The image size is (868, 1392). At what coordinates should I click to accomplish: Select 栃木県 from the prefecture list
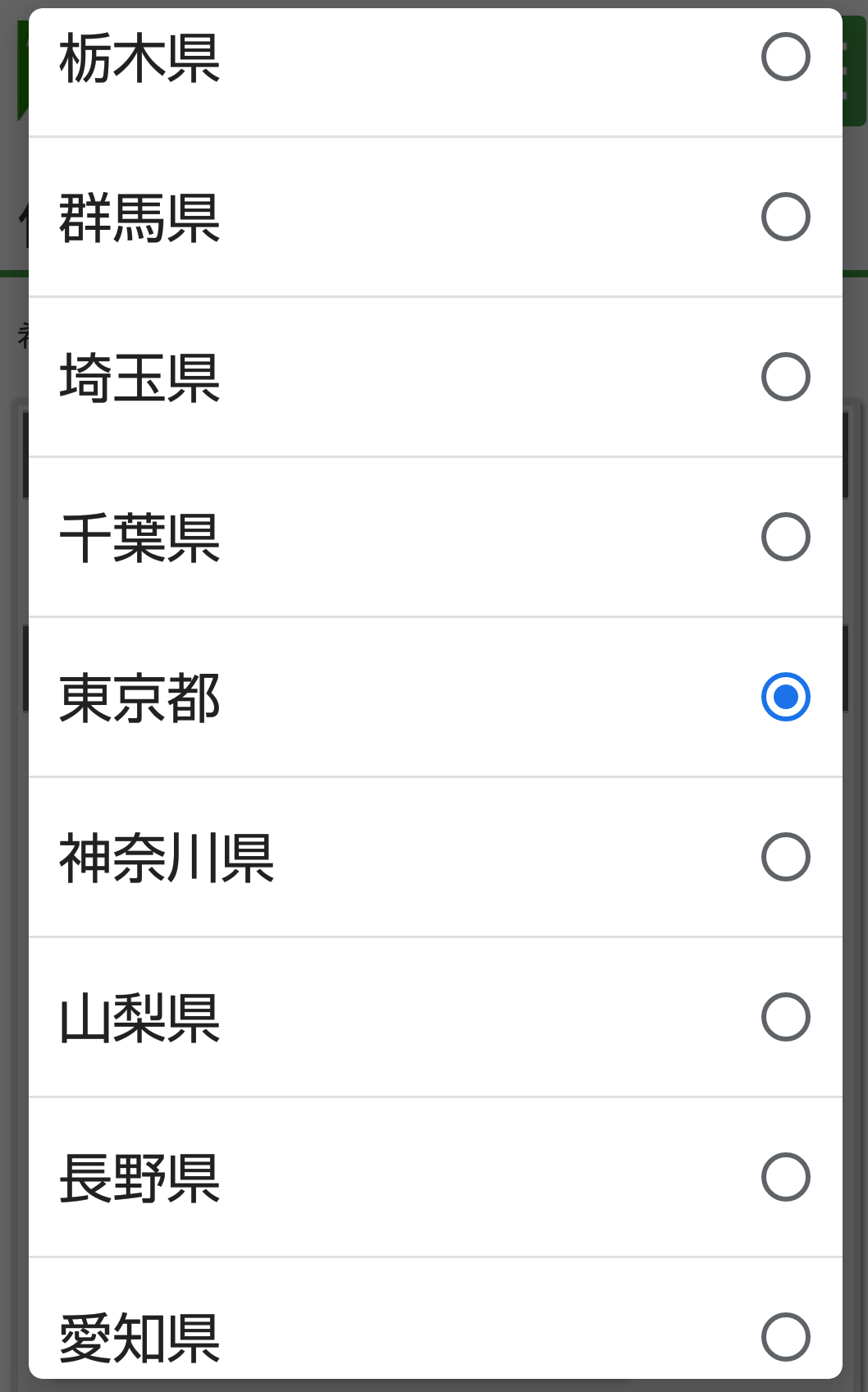click(x=785, y=57)
